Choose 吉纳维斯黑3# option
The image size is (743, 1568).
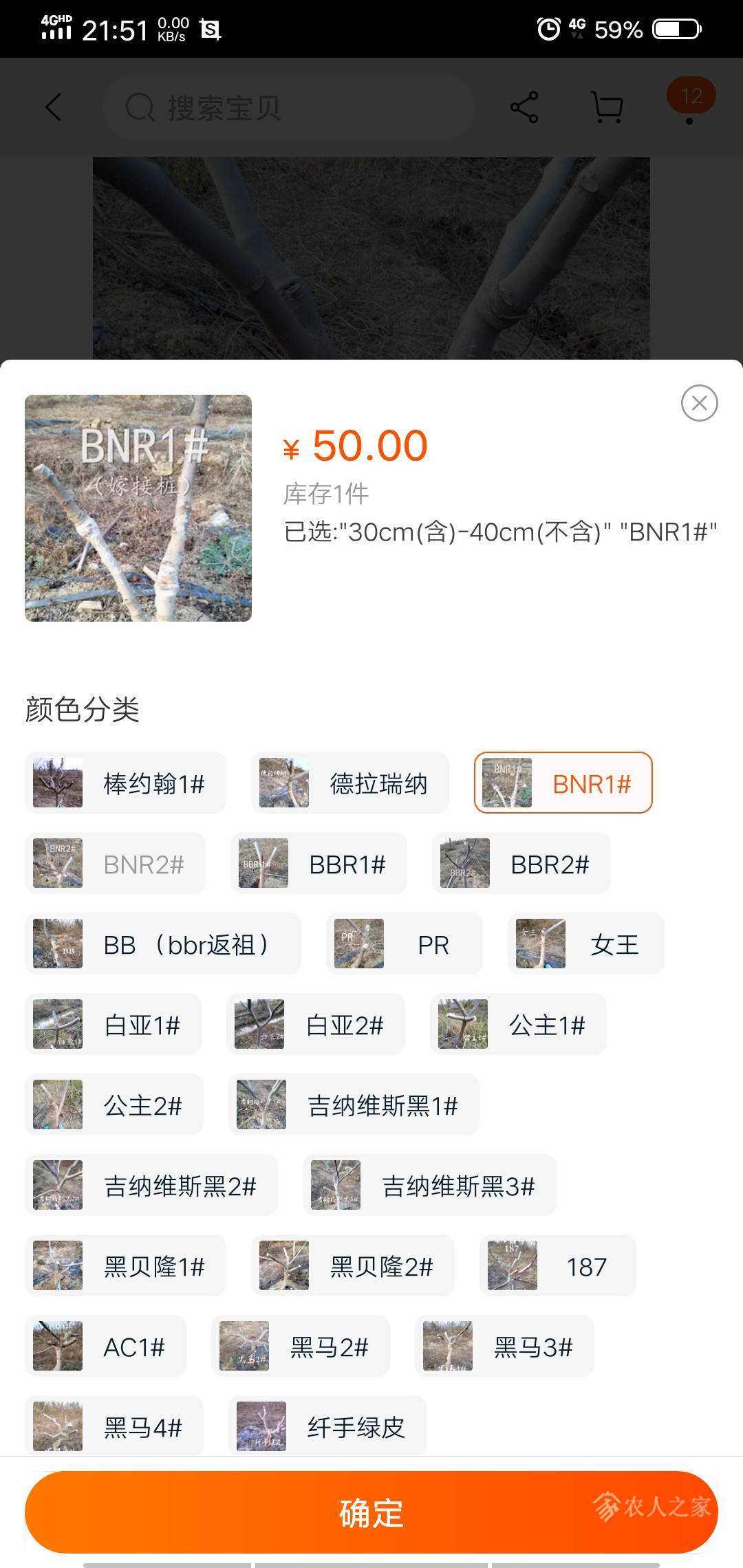[429, 1186]
